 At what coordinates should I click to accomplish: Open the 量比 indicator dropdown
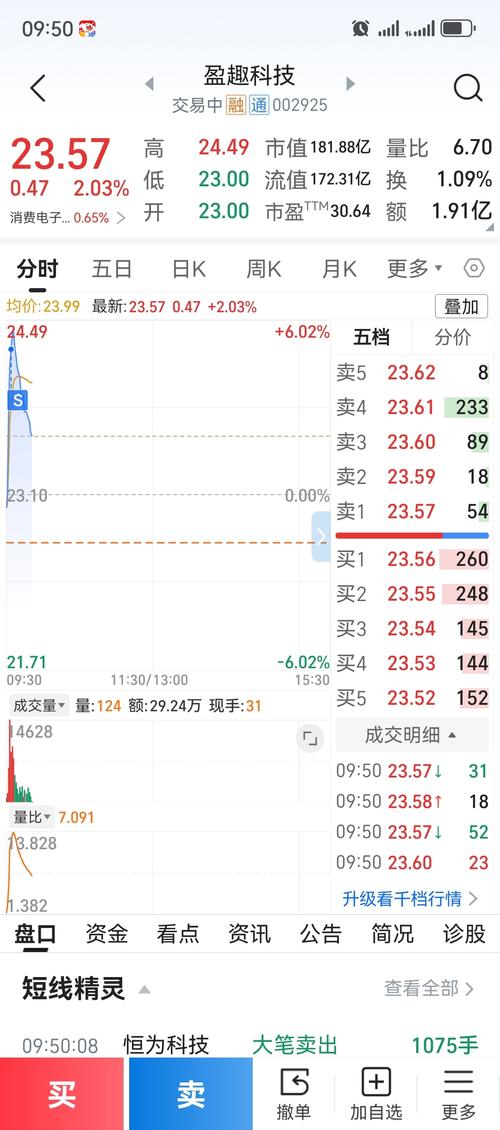point(32,817)
